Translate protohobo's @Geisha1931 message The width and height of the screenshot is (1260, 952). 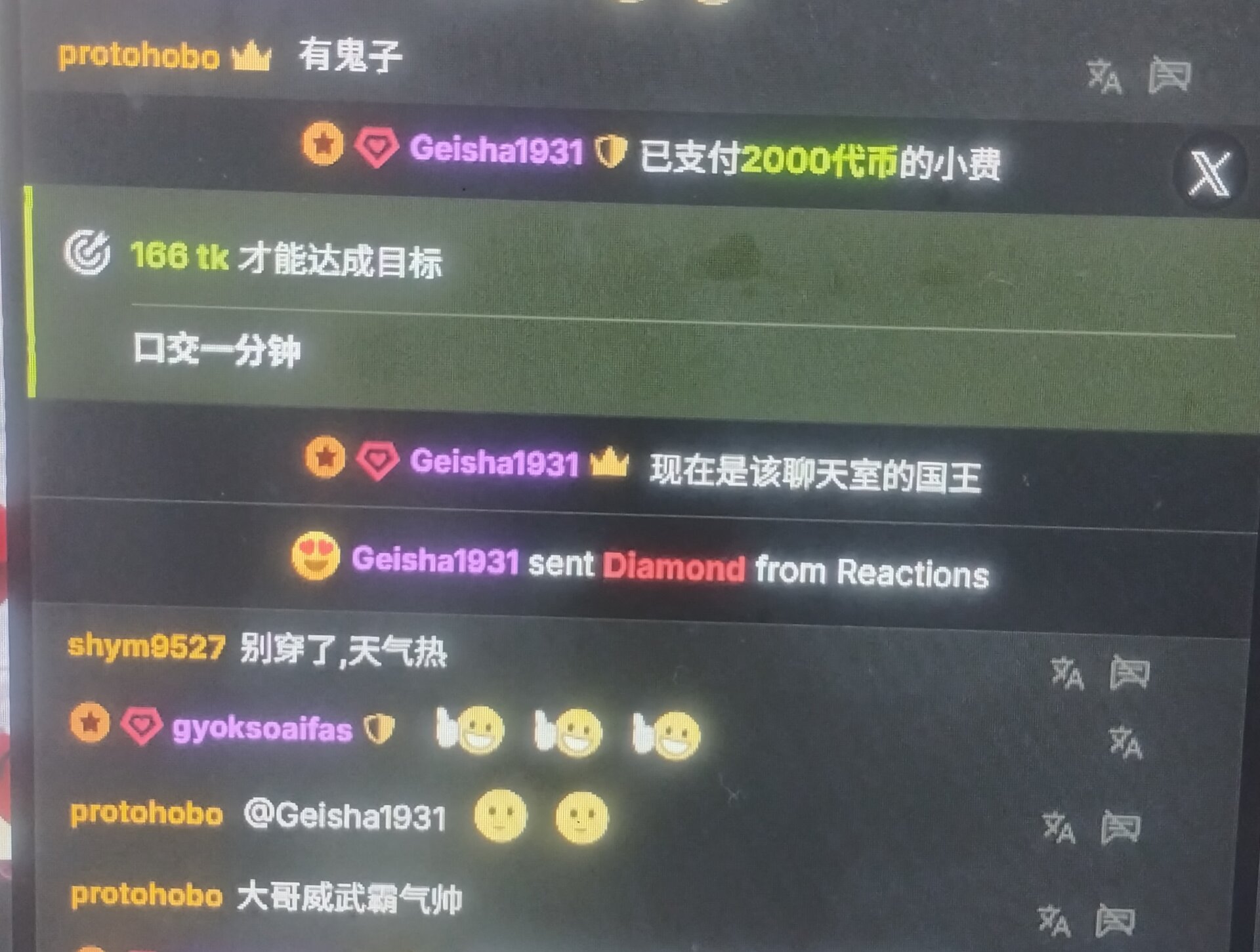(1059, 827)
